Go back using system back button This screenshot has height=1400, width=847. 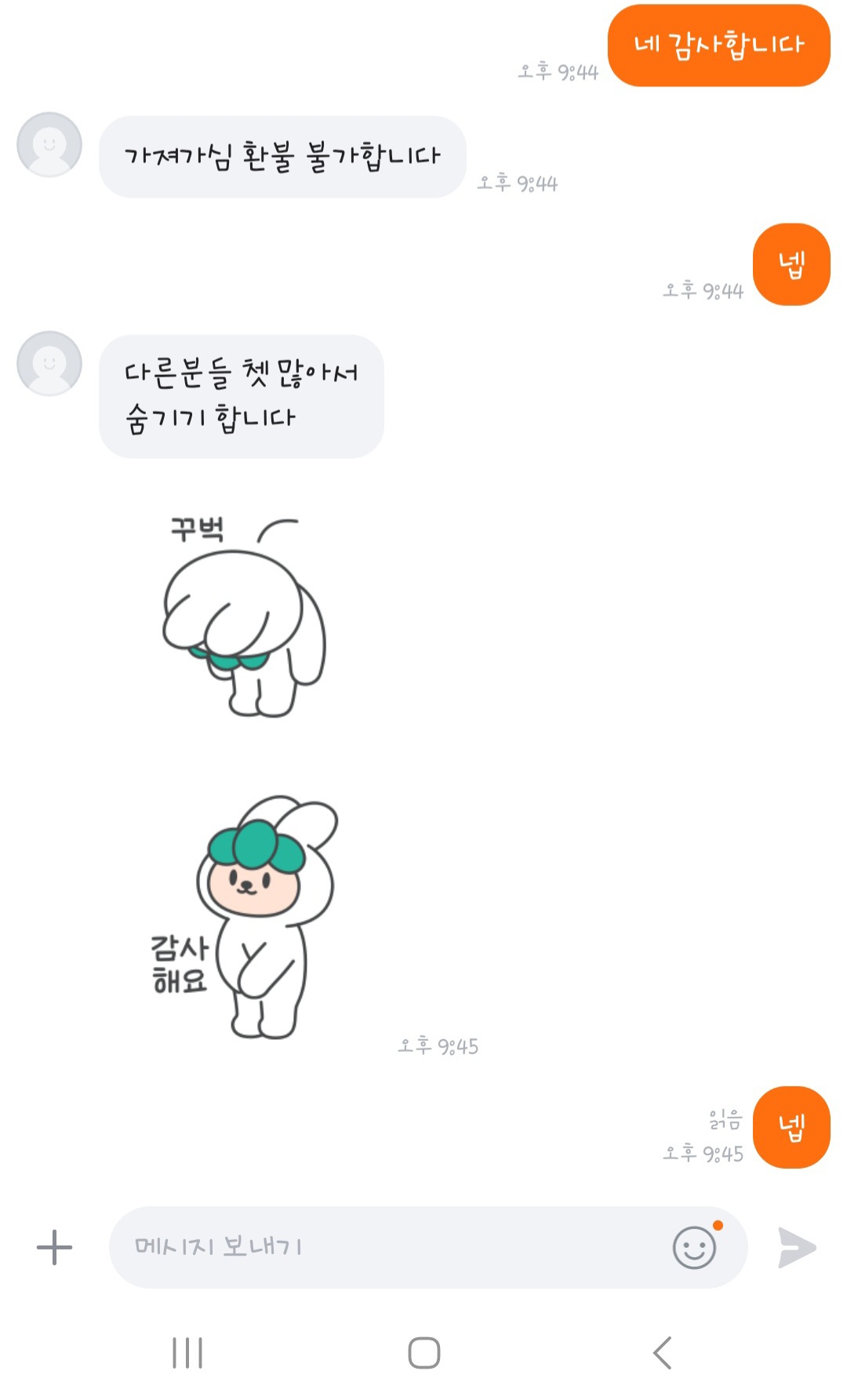(x=663, y=1353)
